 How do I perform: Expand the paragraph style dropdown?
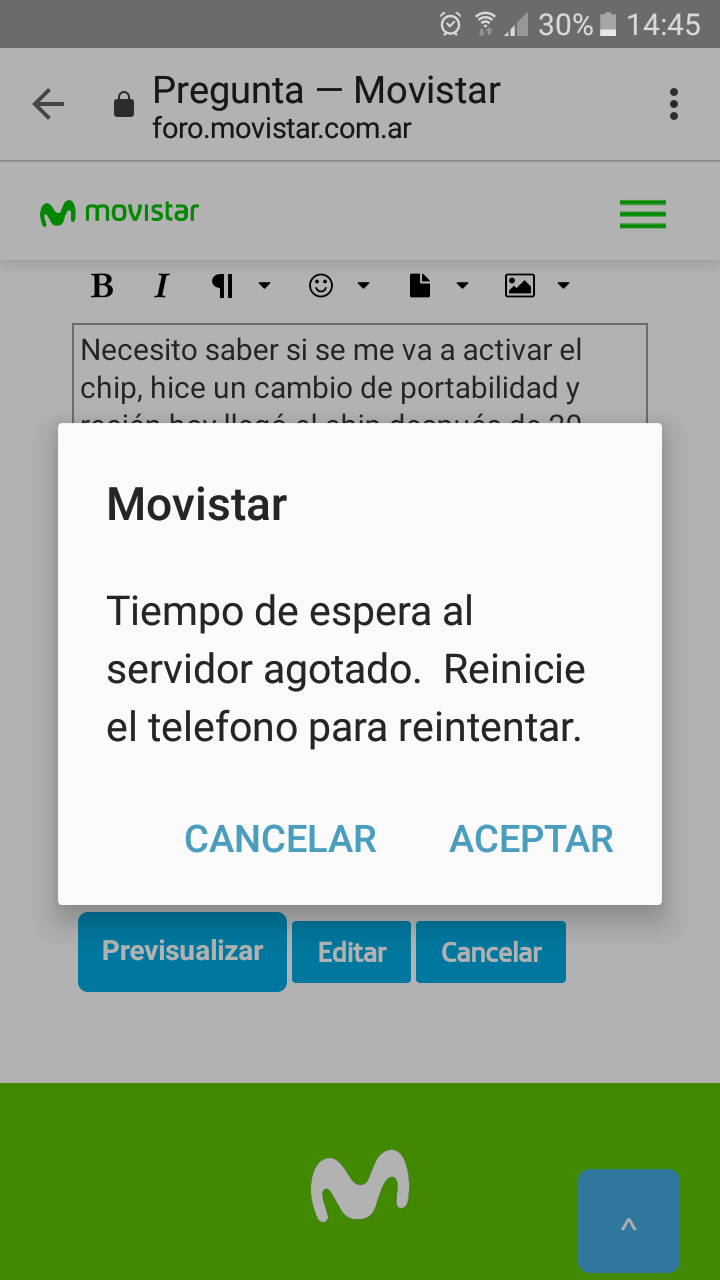click(241, 286)
